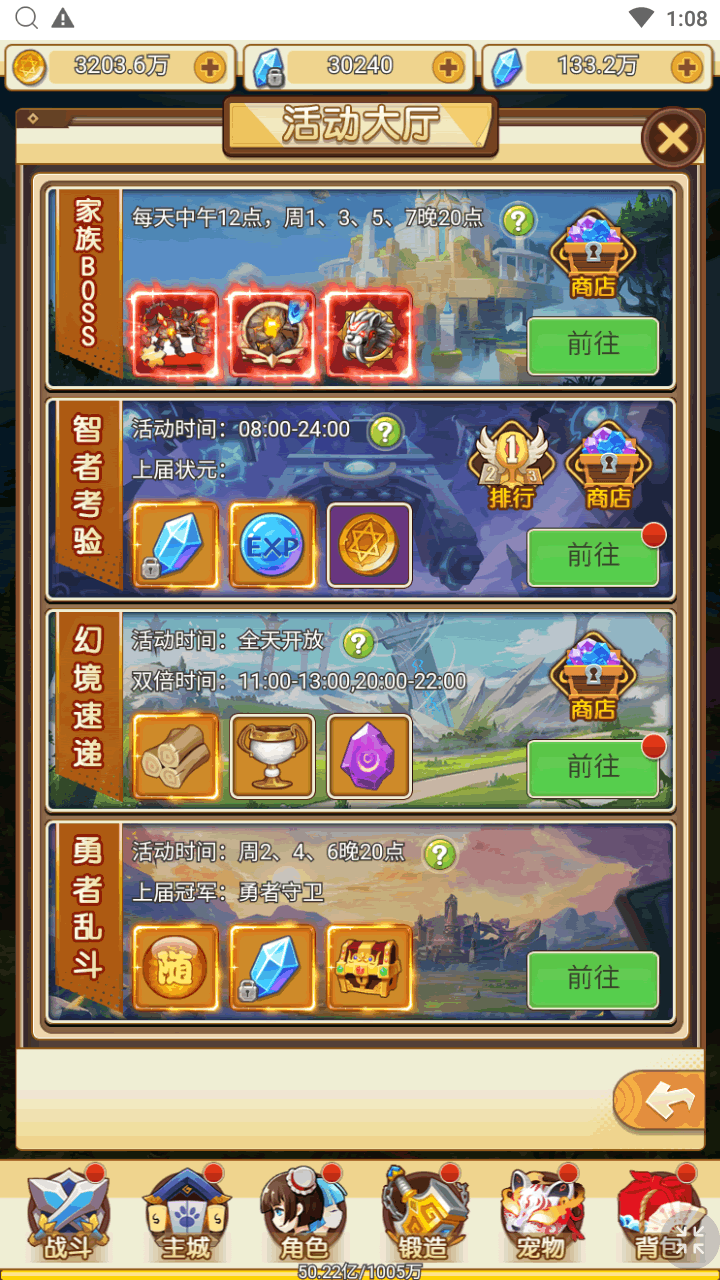Add more gold coins with plus button
This screenshot has width=720, height=1280.
[x=210, y=68]
